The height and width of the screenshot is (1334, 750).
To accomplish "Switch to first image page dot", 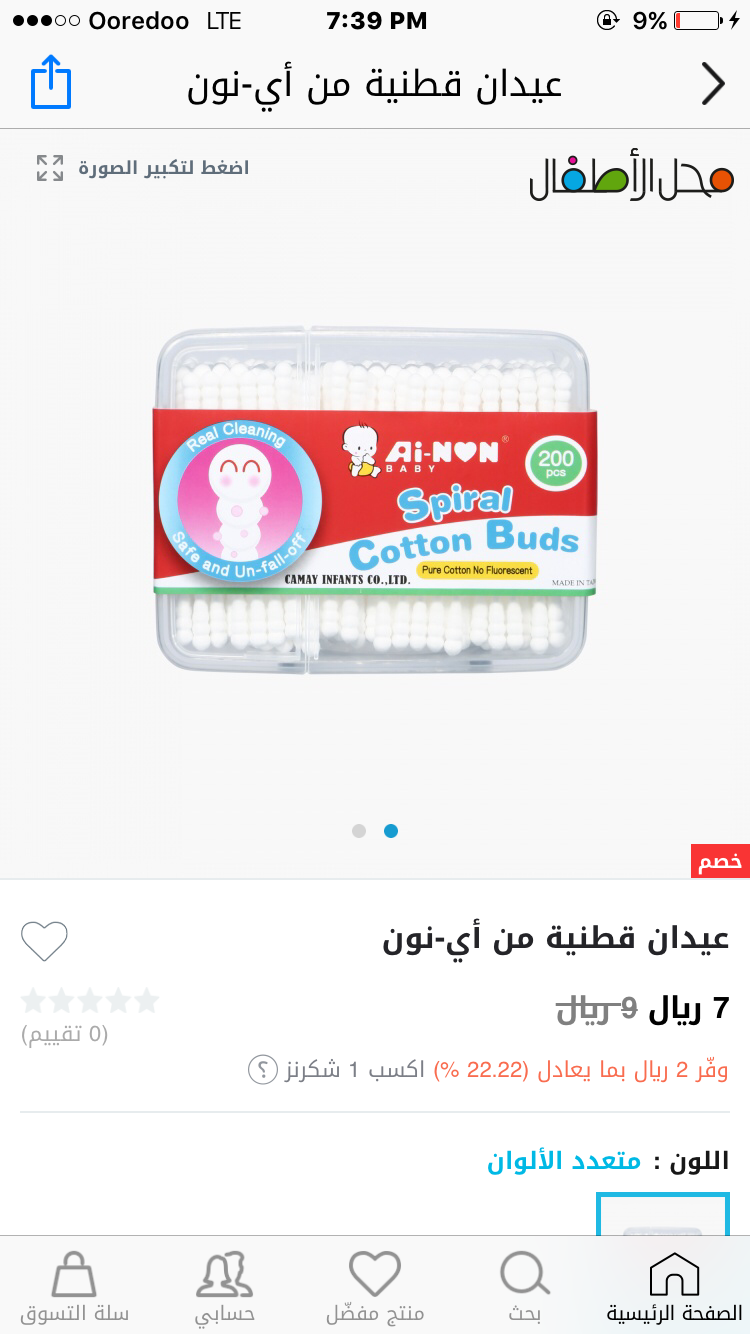I will (x=359, y=830).
